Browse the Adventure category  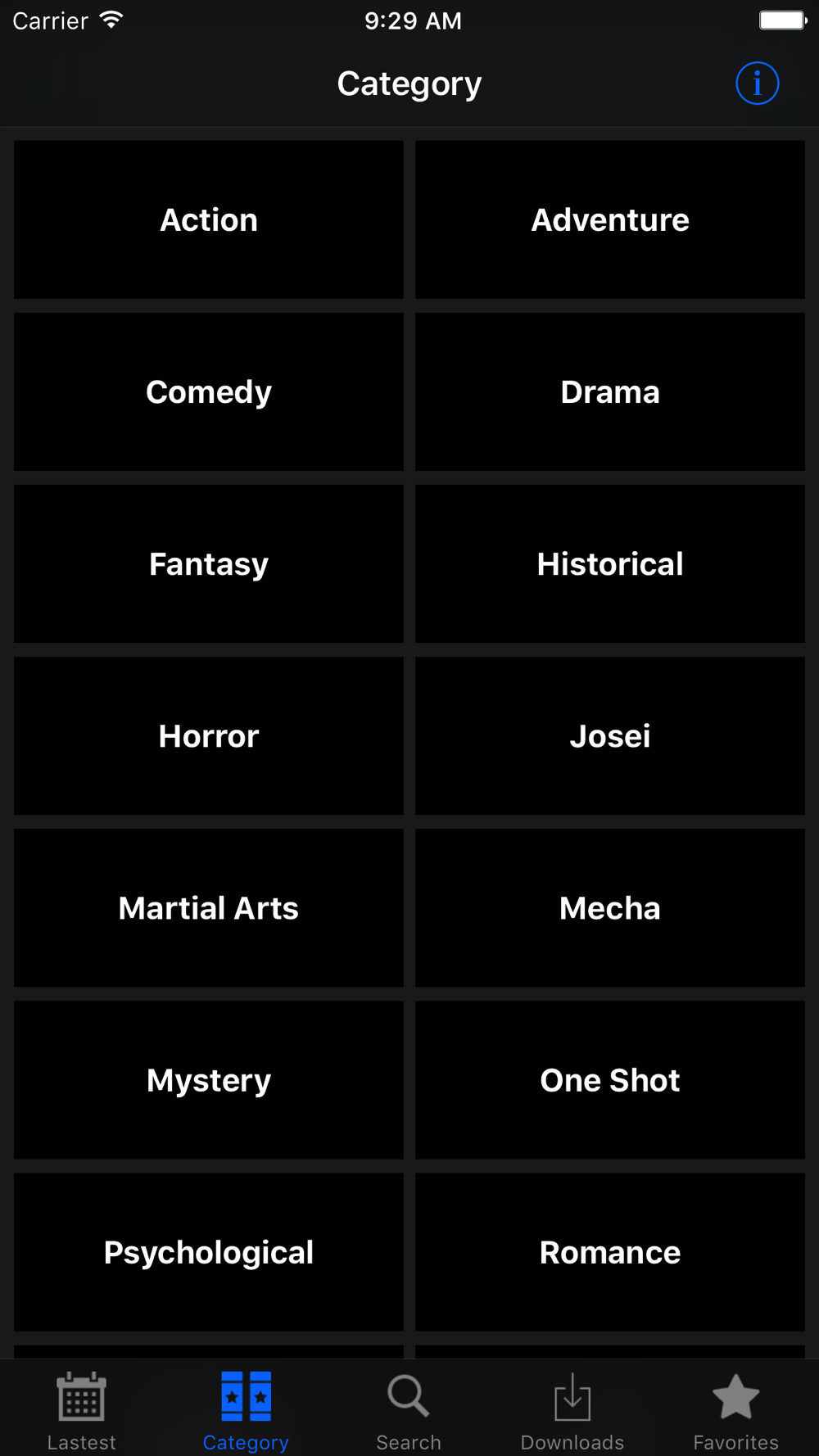point(610,219)
